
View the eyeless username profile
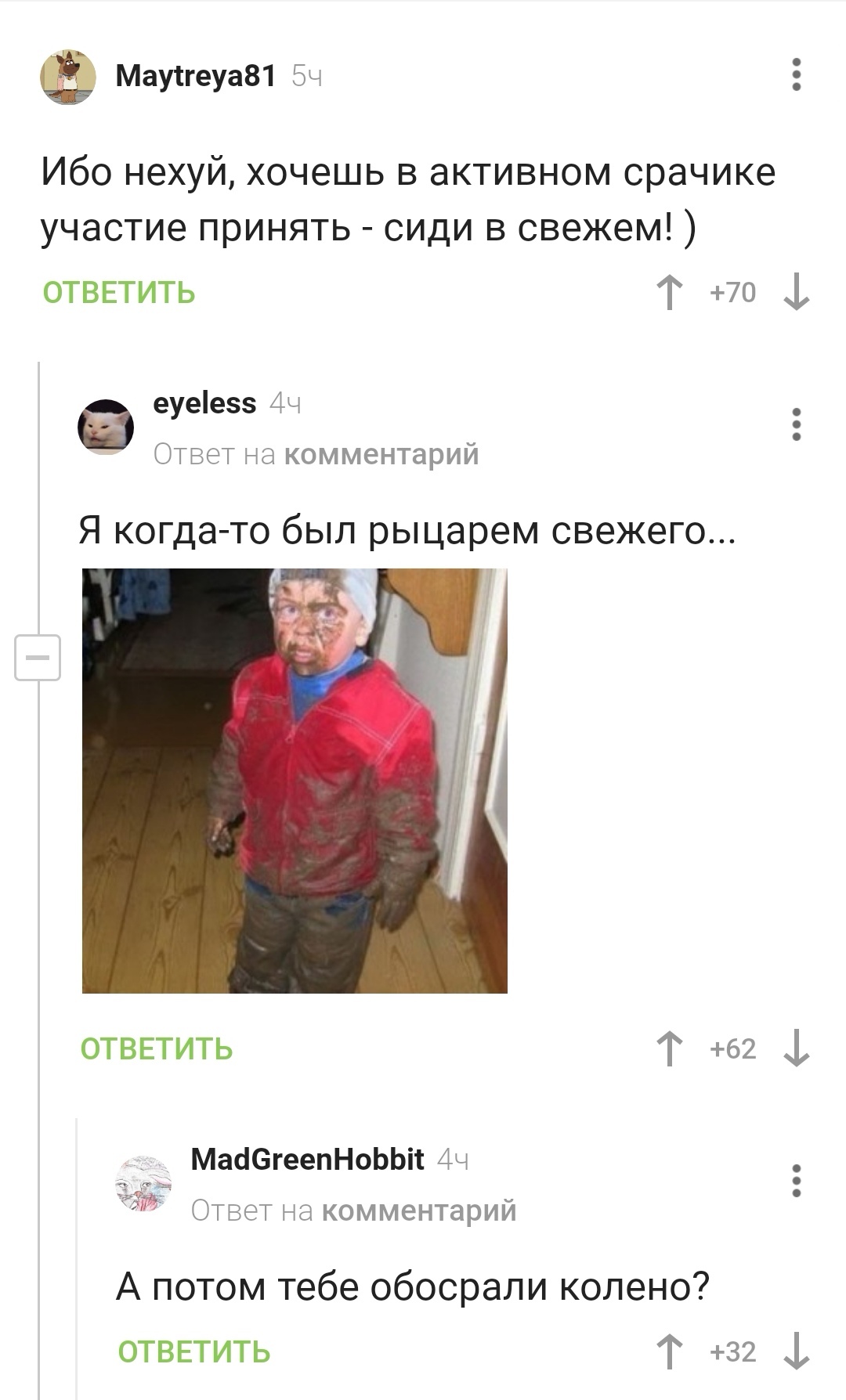coord(204,403)
